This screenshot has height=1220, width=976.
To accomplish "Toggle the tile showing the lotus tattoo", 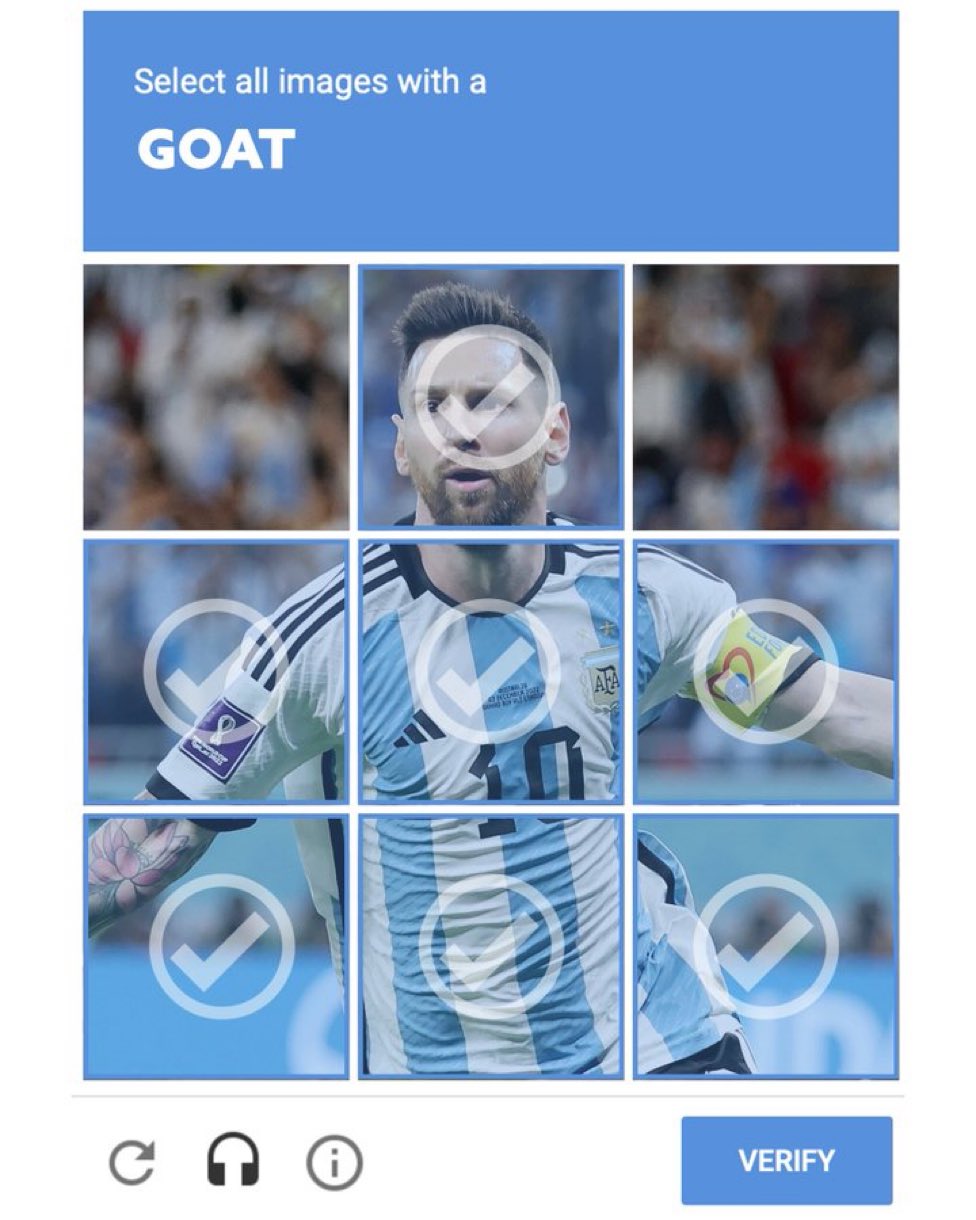I will click(x=216, y=946).
